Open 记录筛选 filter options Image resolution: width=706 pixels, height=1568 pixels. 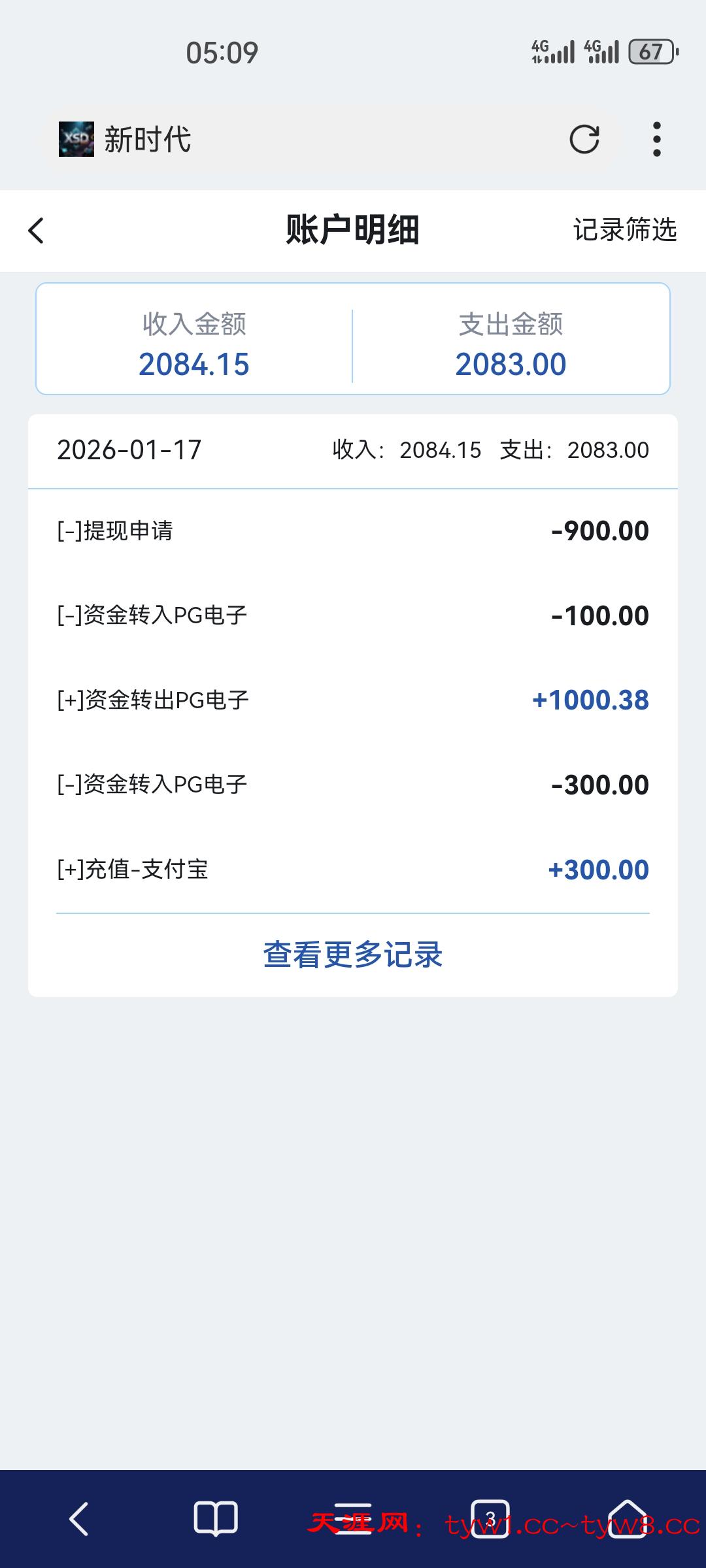click(624, 230)
